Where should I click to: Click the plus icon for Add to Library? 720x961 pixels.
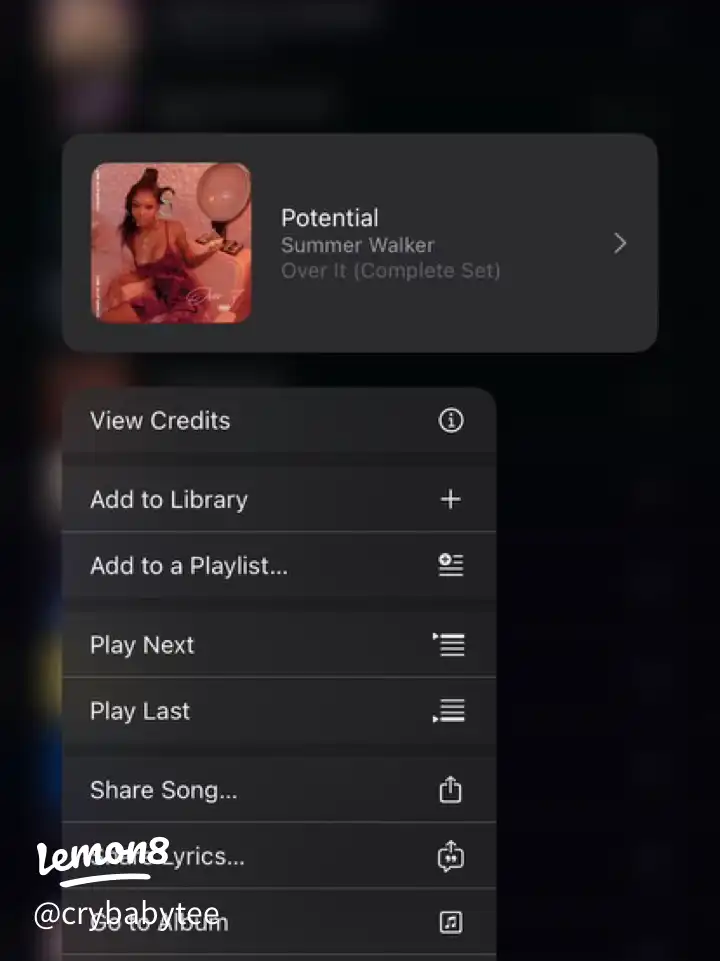point(451,499)
